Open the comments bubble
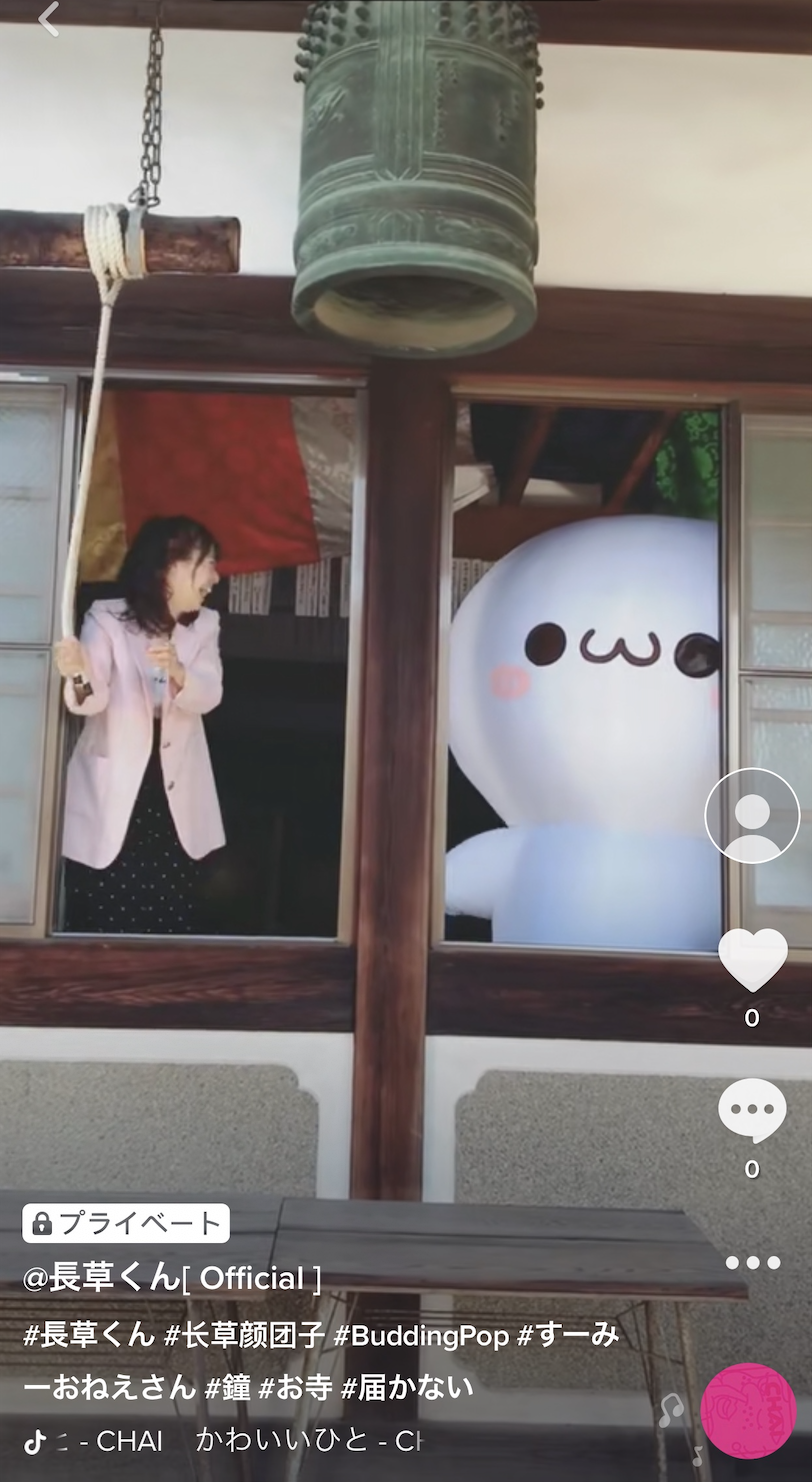 (x=752, y=1110)
